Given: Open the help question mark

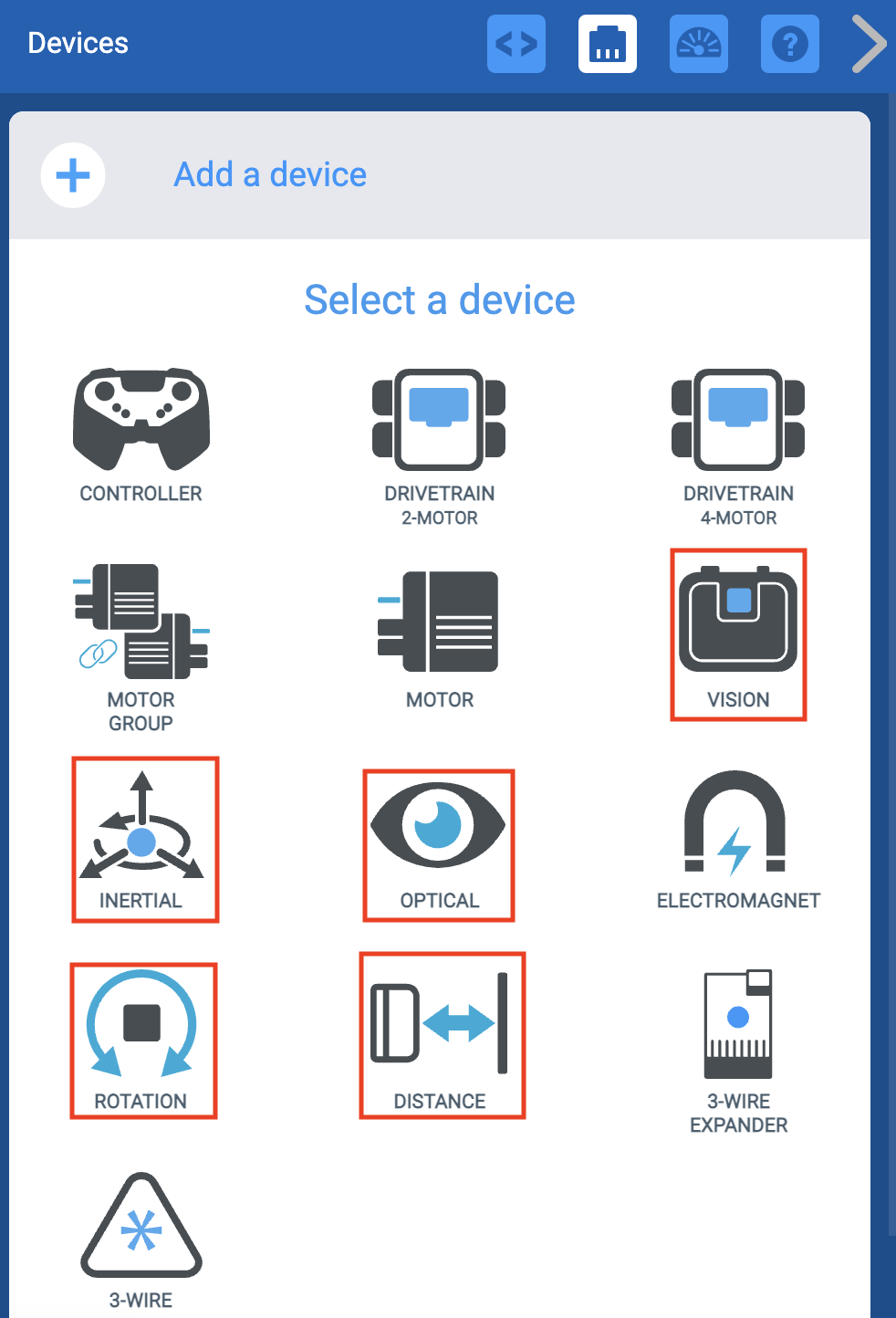Looking at the screenshot, I should pyautogui.click(x=790, y=43).
